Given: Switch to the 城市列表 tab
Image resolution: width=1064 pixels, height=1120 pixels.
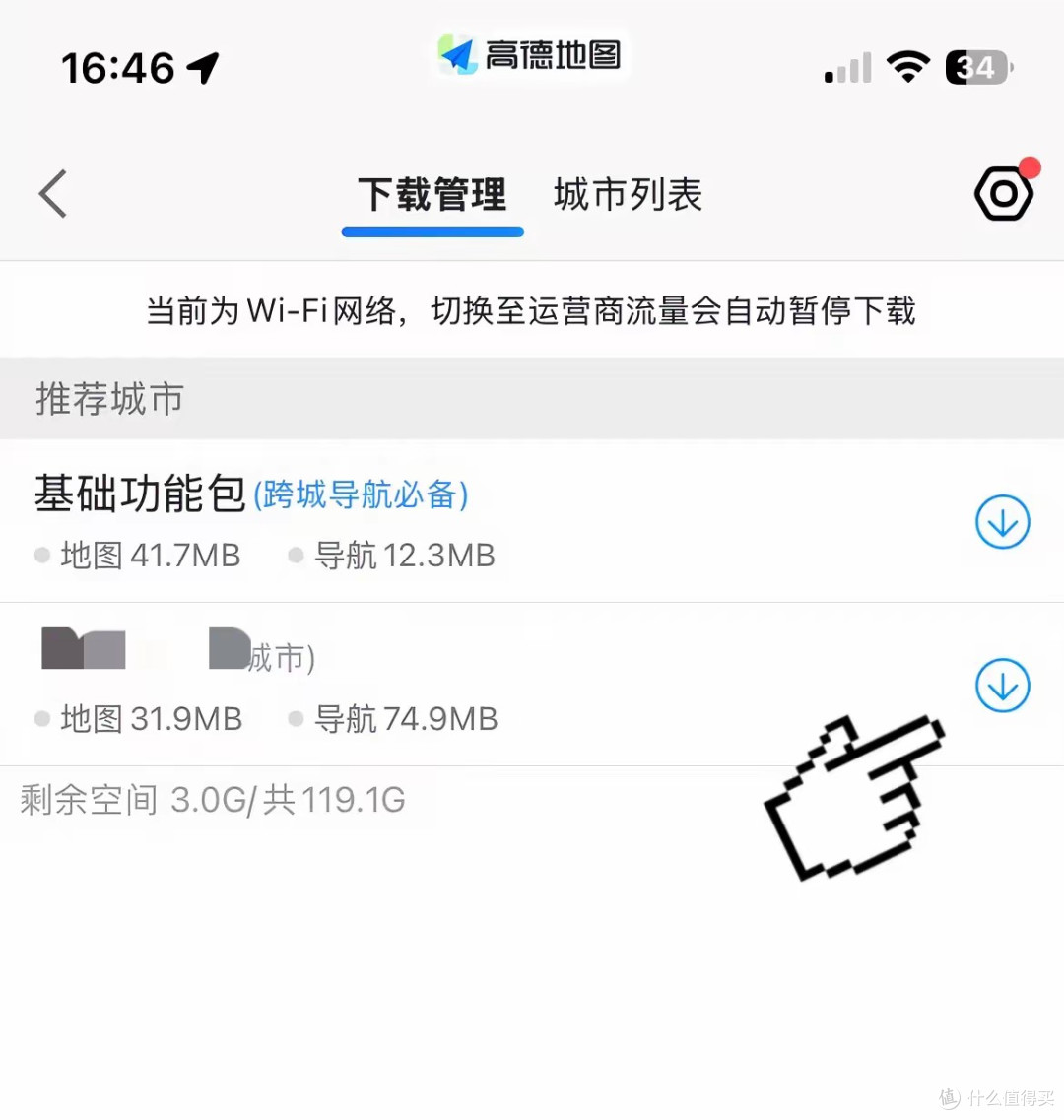Looking at the screenshot, I should coord(627,195).
